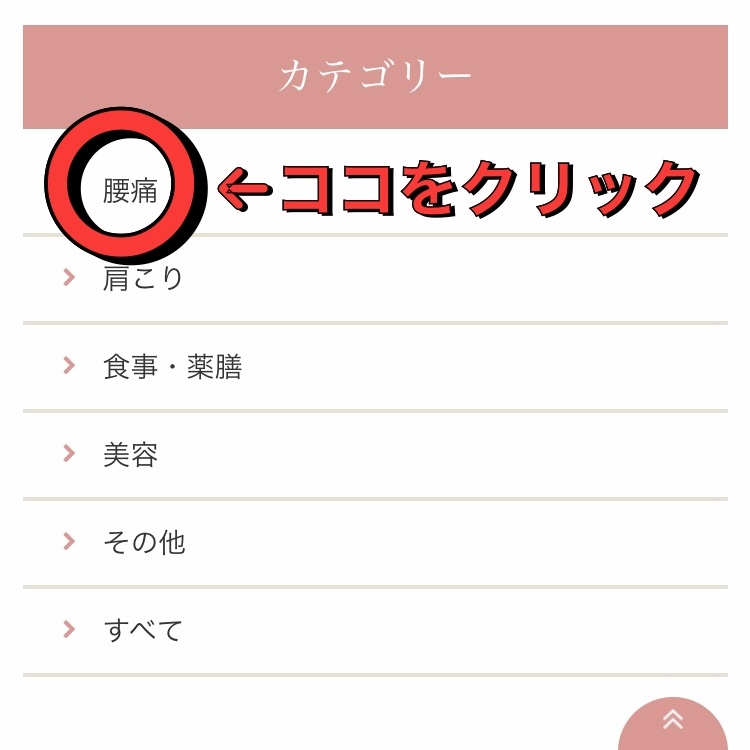Go to the 美容 category
Screen dimensions: 750x750
[131, 455]
